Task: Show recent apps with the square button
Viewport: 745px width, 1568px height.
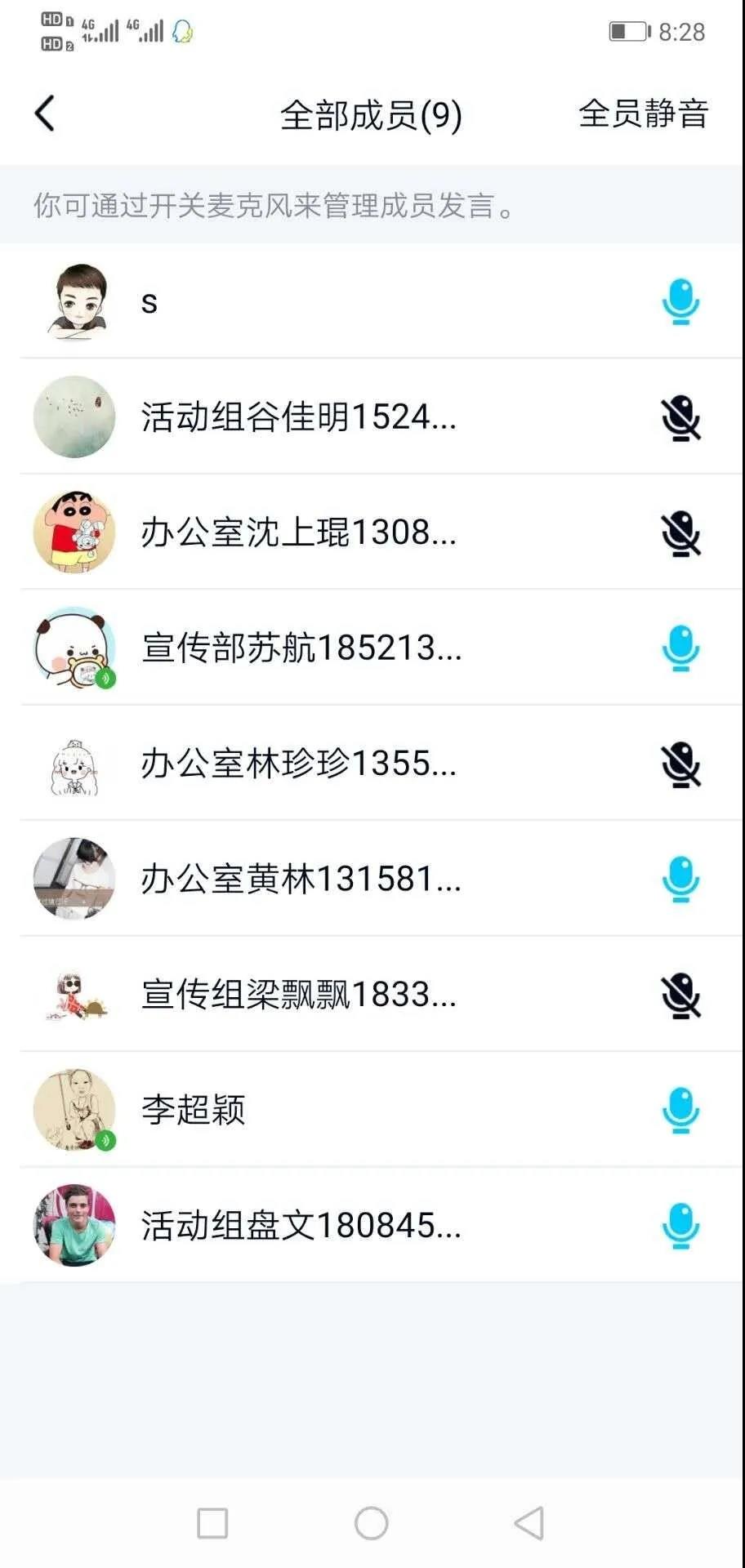Action: (212, 1523)
